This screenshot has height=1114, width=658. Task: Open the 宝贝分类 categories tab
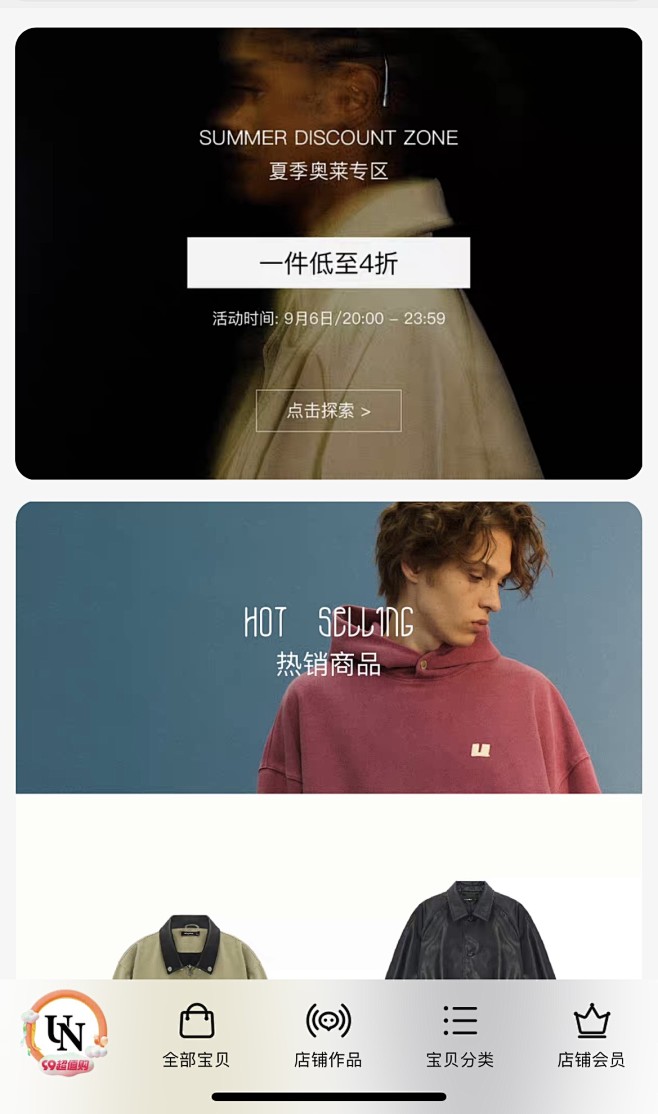[x=460, y=1036]
